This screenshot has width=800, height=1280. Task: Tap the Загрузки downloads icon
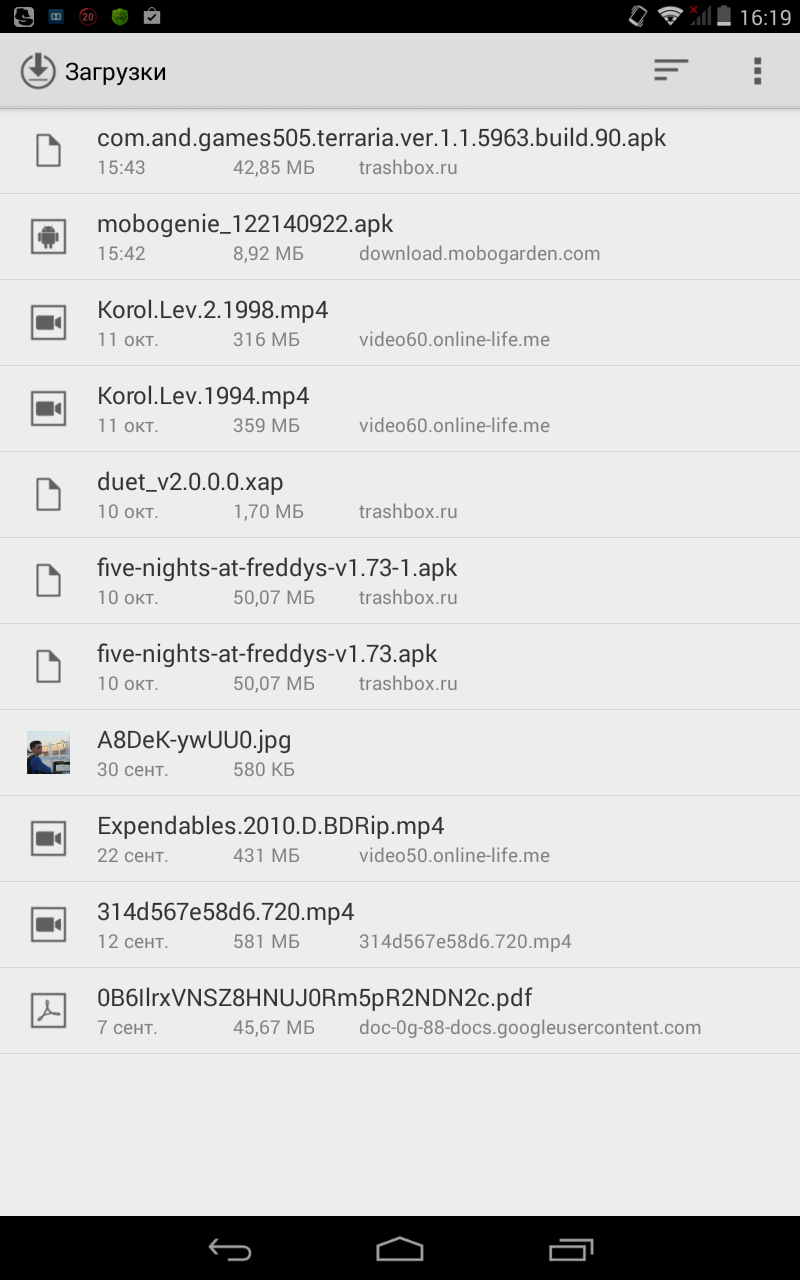(x=38, y=71)
